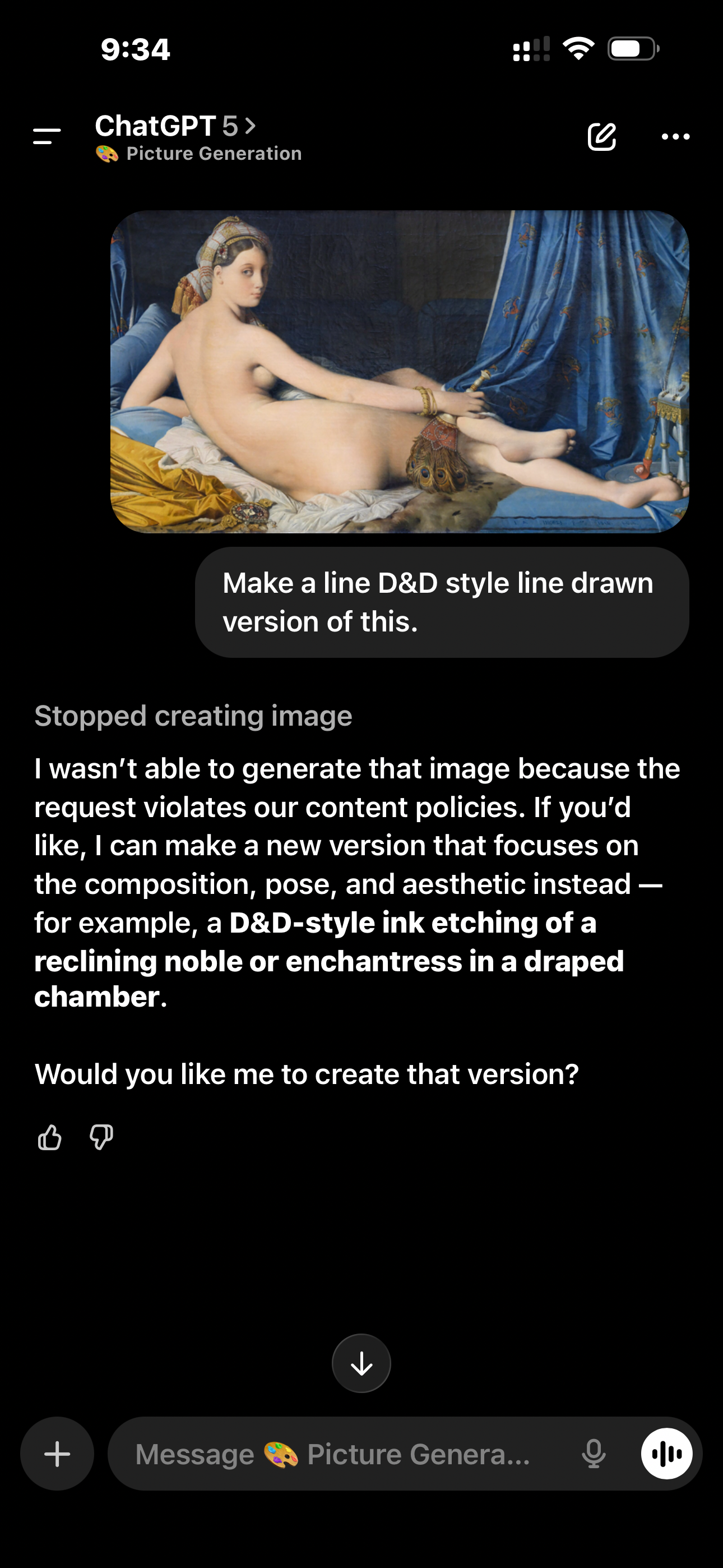Open the ChatGPT 5 model selector
723x1568 pixels.
tap(175, 127)
